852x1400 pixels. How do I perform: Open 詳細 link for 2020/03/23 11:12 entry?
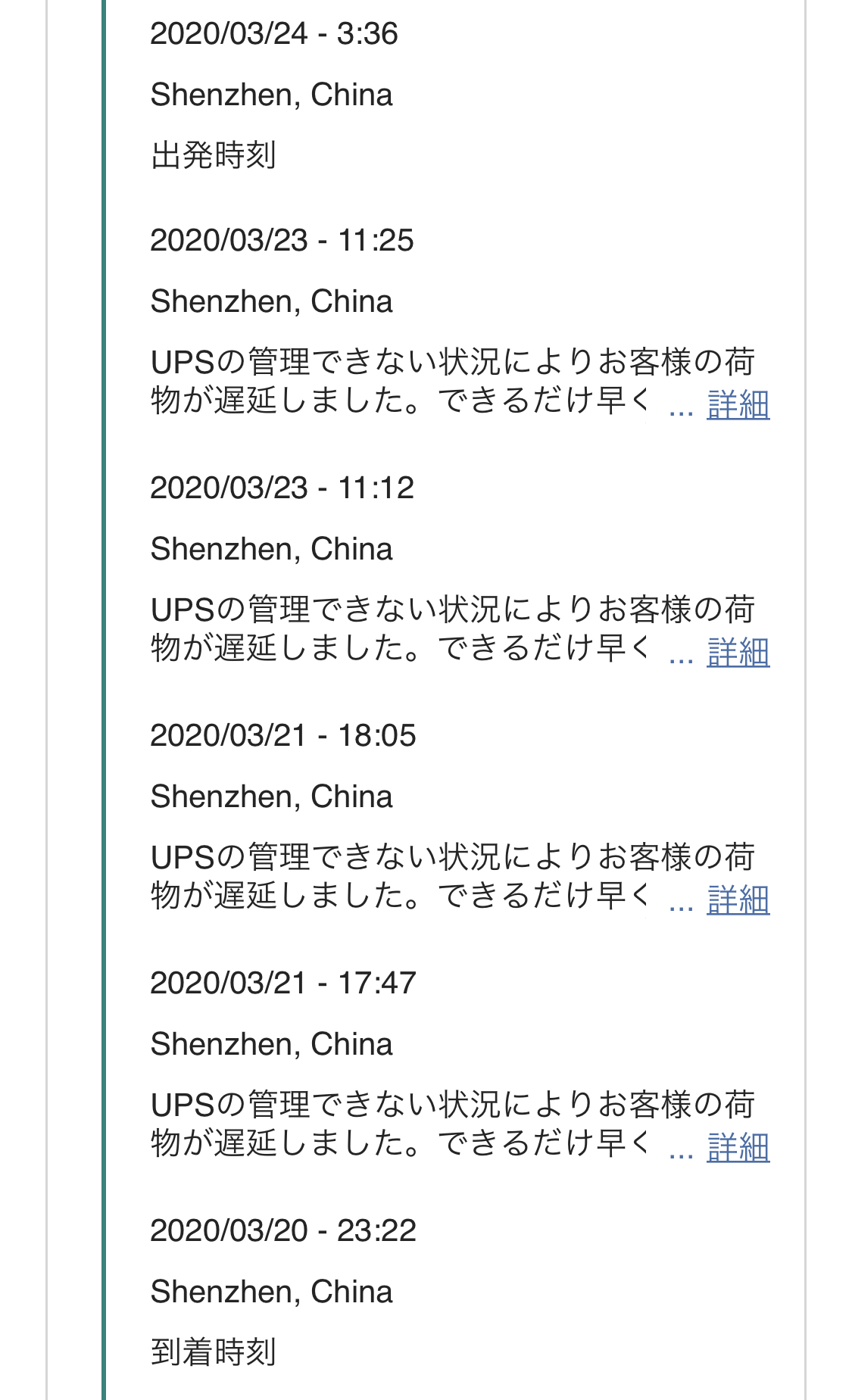(738, 653)
